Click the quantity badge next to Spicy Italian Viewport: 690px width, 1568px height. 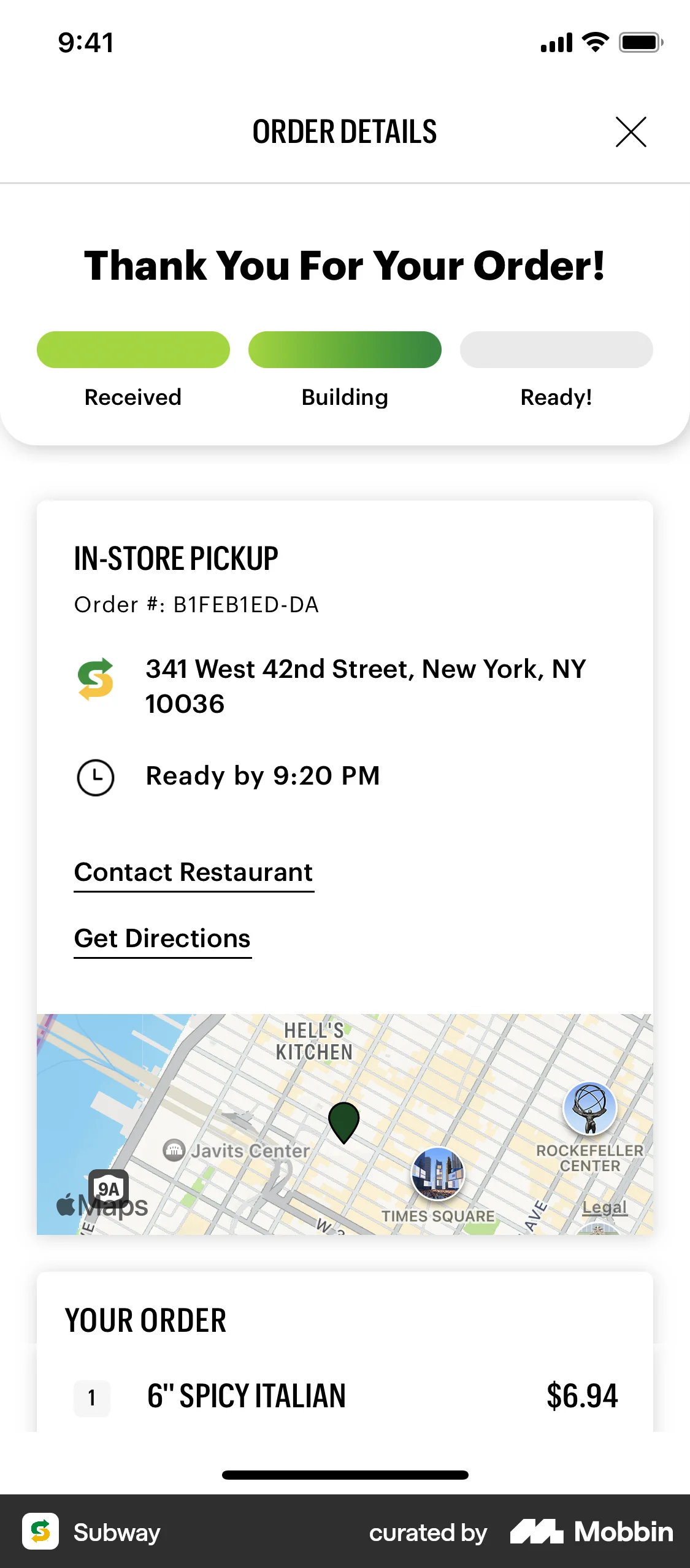(91, 1397)
